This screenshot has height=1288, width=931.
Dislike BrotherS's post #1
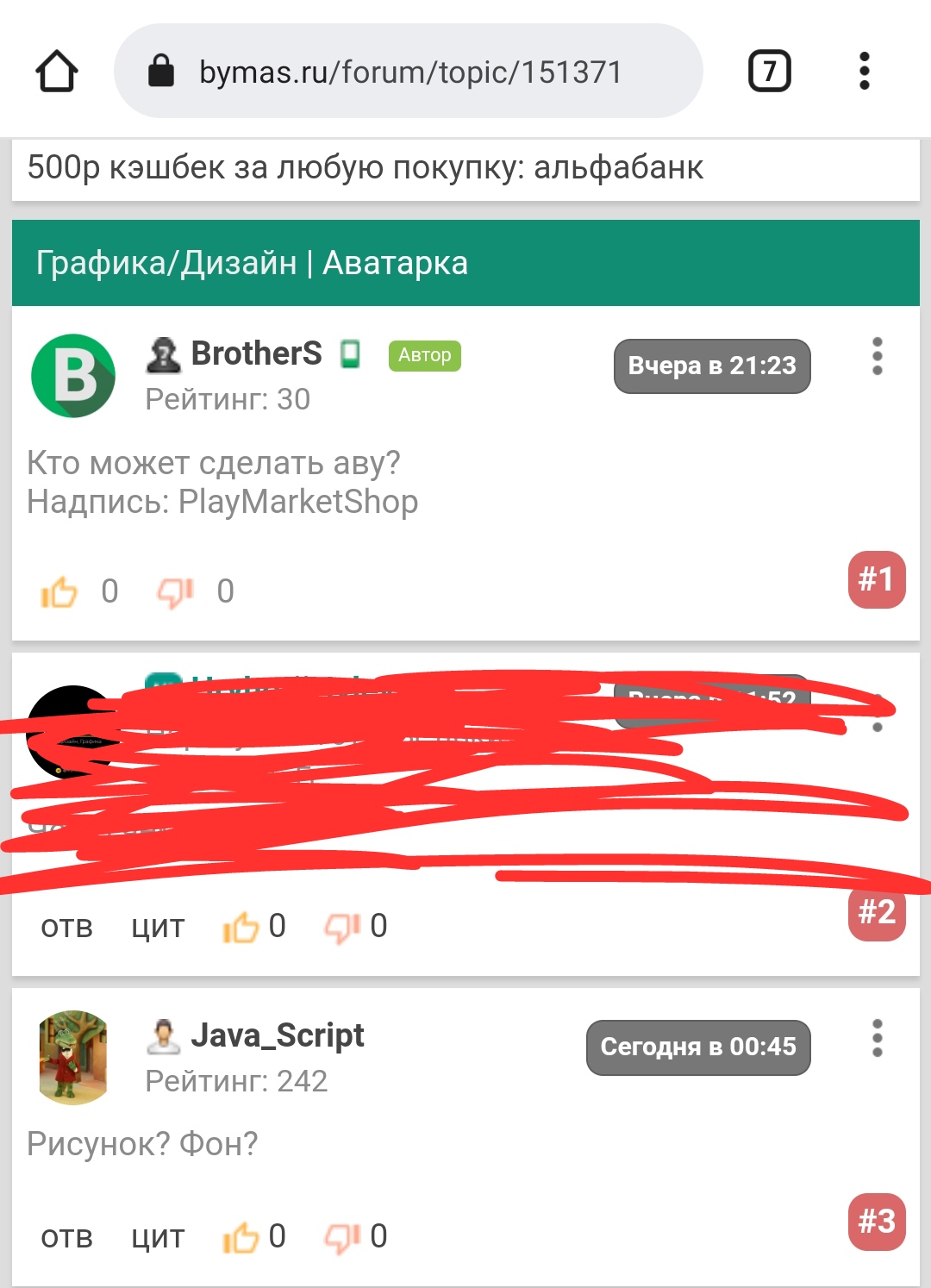(x=175, y=592)
